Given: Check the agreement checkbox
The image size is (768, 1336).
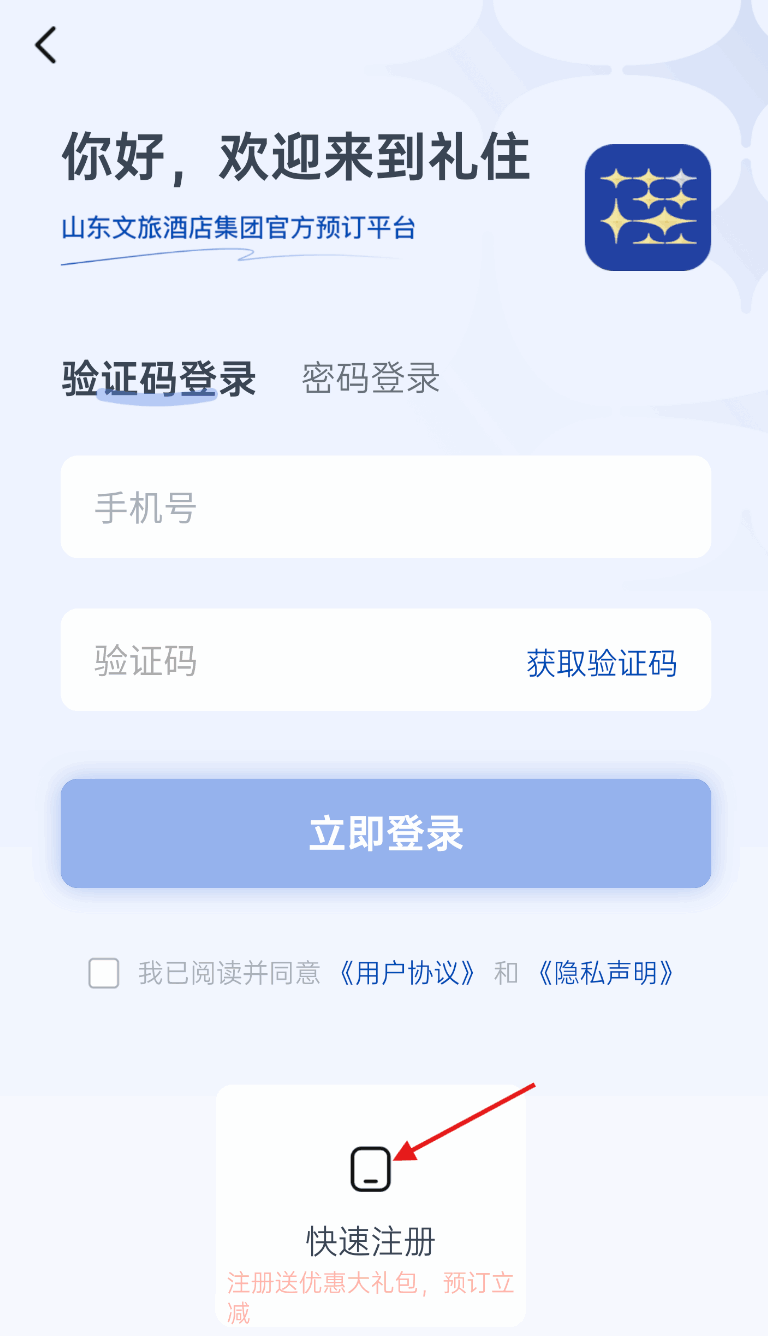Looking at the screenshot, I should click(x=104, y=973).
